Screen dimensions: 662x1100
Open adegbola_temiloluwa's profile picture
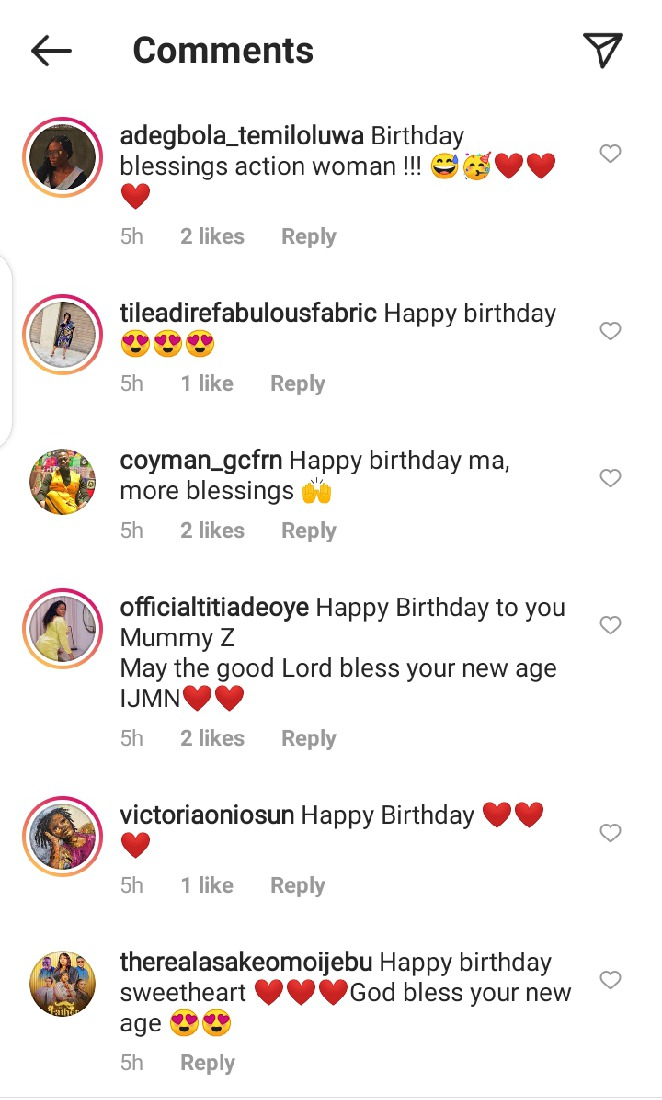coord(62,157)
